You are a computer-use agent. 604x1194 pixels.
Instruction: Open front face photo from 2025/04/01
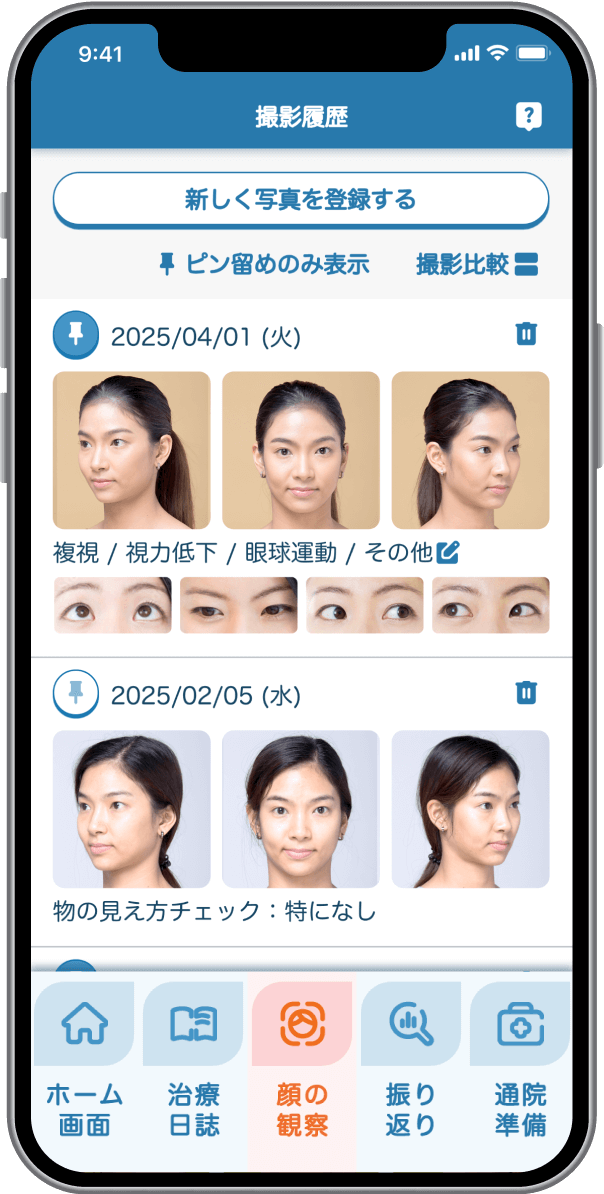[301, 450]
